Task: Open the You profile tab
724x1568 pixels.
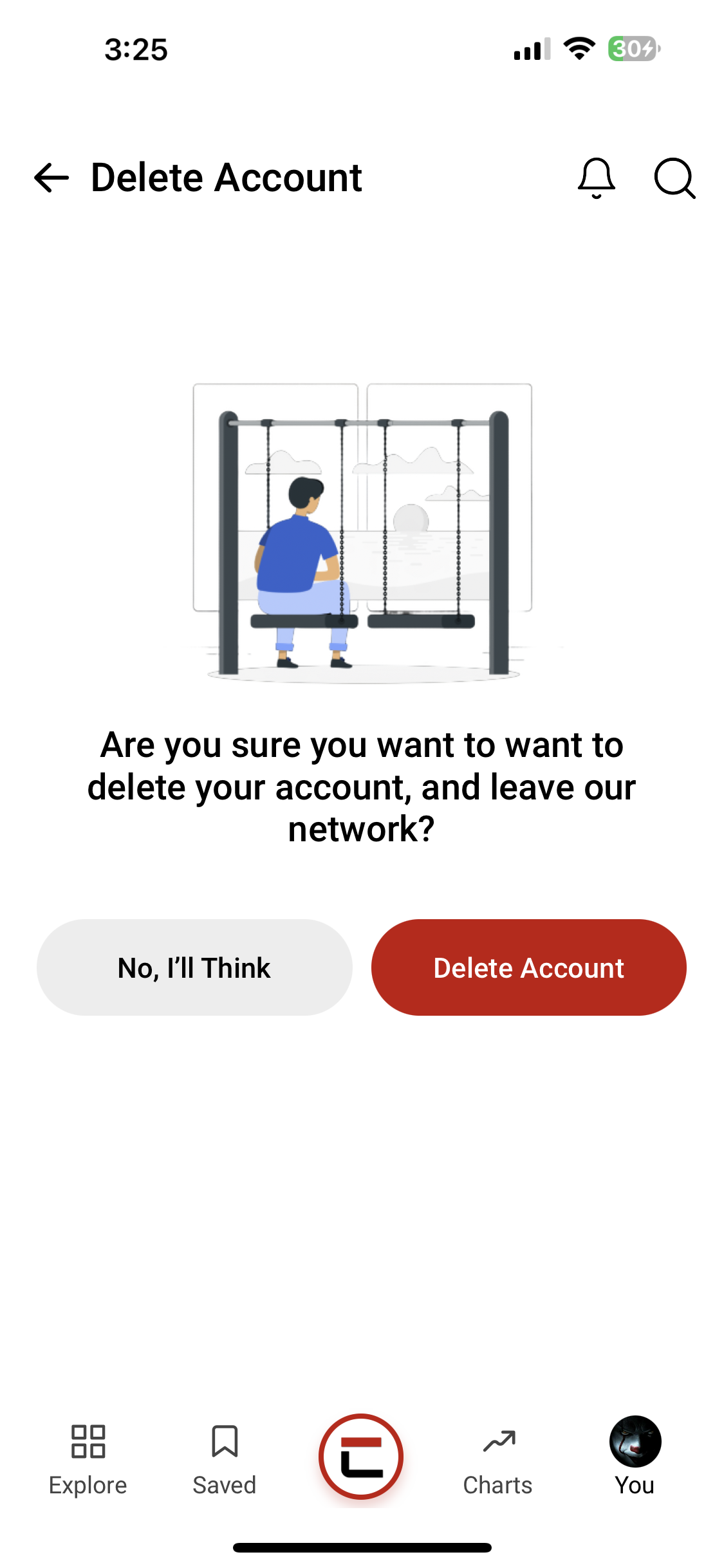Action: tap(635, 1456)
